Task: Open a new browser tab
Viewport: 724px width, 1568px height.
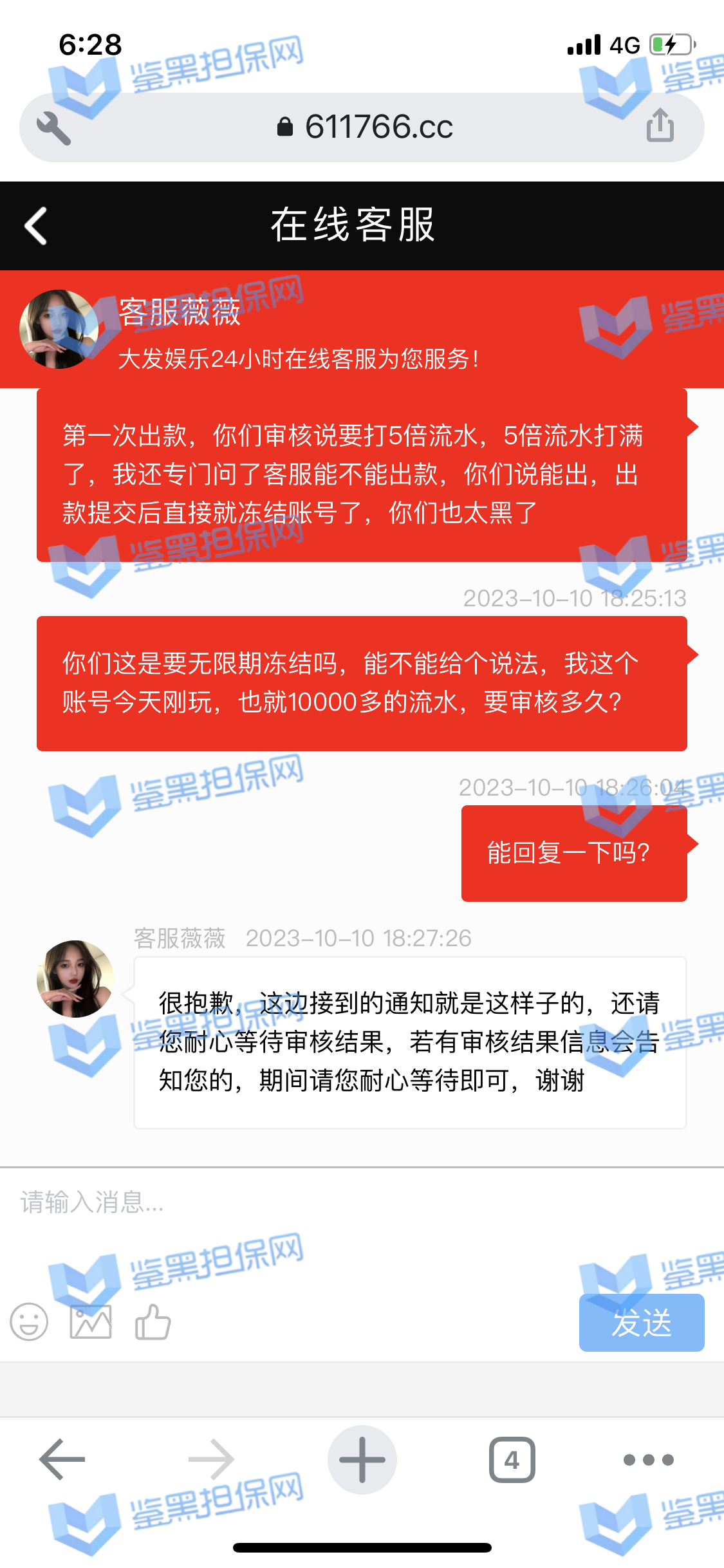Action: click(362, 1459)
